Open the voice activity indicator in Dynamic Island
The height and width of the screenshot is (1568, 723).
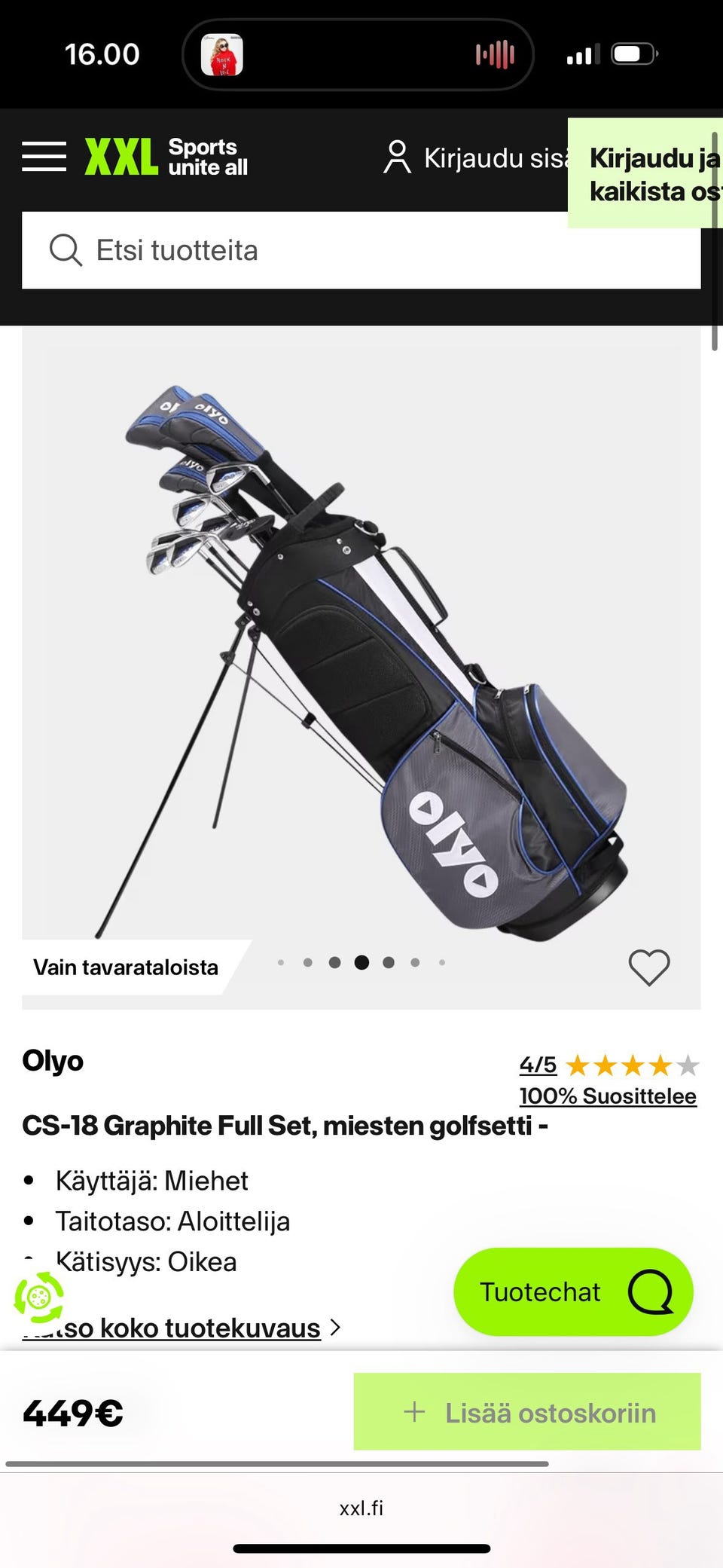click(x=493, y=53)
